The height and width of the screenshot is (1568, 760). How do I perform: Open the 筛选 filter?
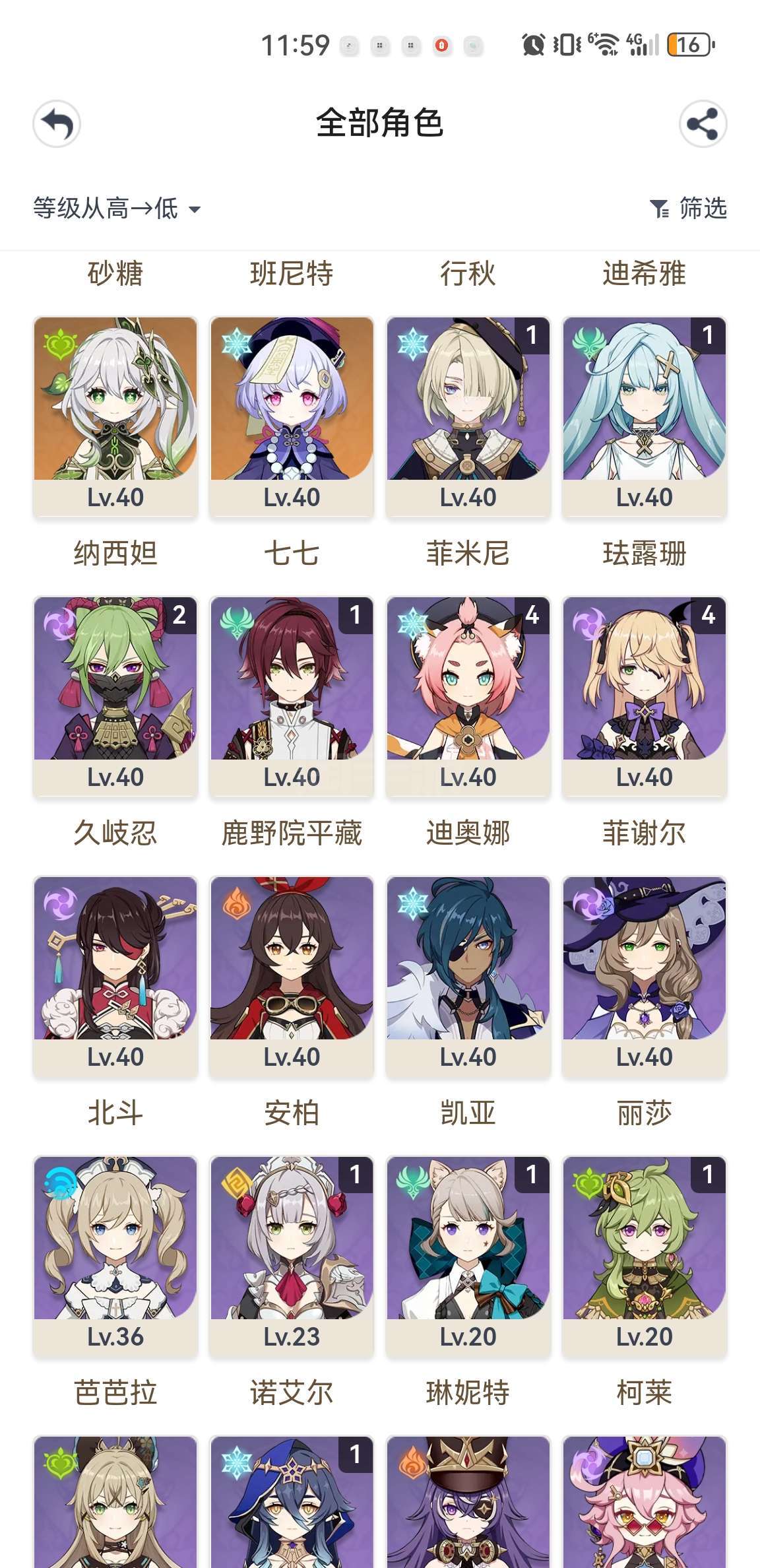[688, 209]
